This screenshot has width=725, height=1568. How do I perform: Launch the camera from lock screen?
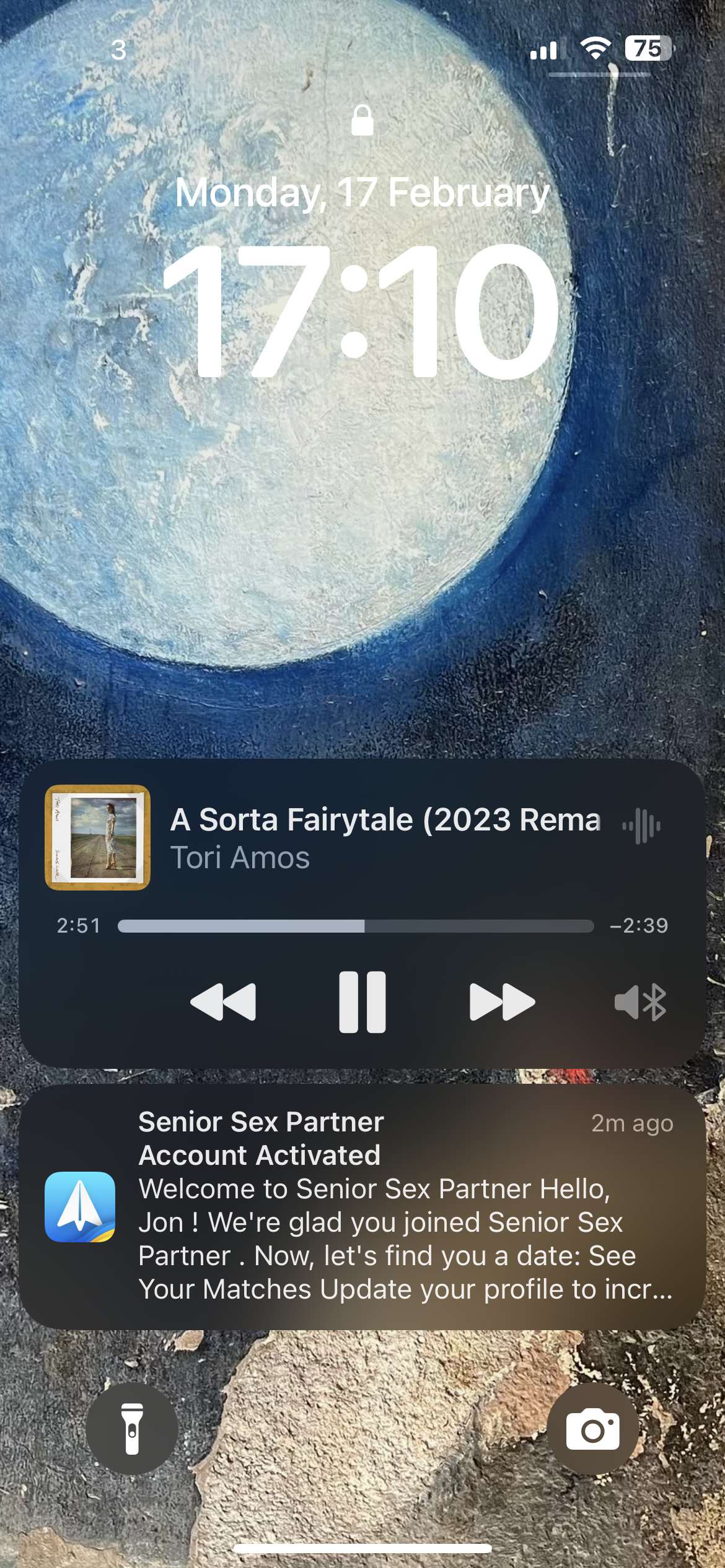point(592,1429)
